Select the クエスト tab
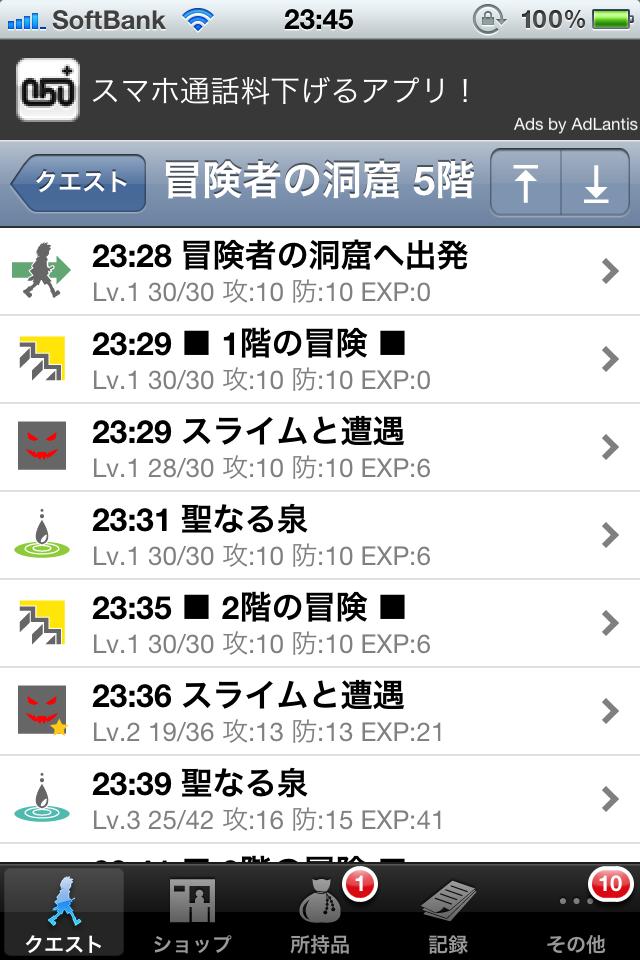The height and width of the screenshot is (960, 640). pyautogui.click(x=64, y=912)
